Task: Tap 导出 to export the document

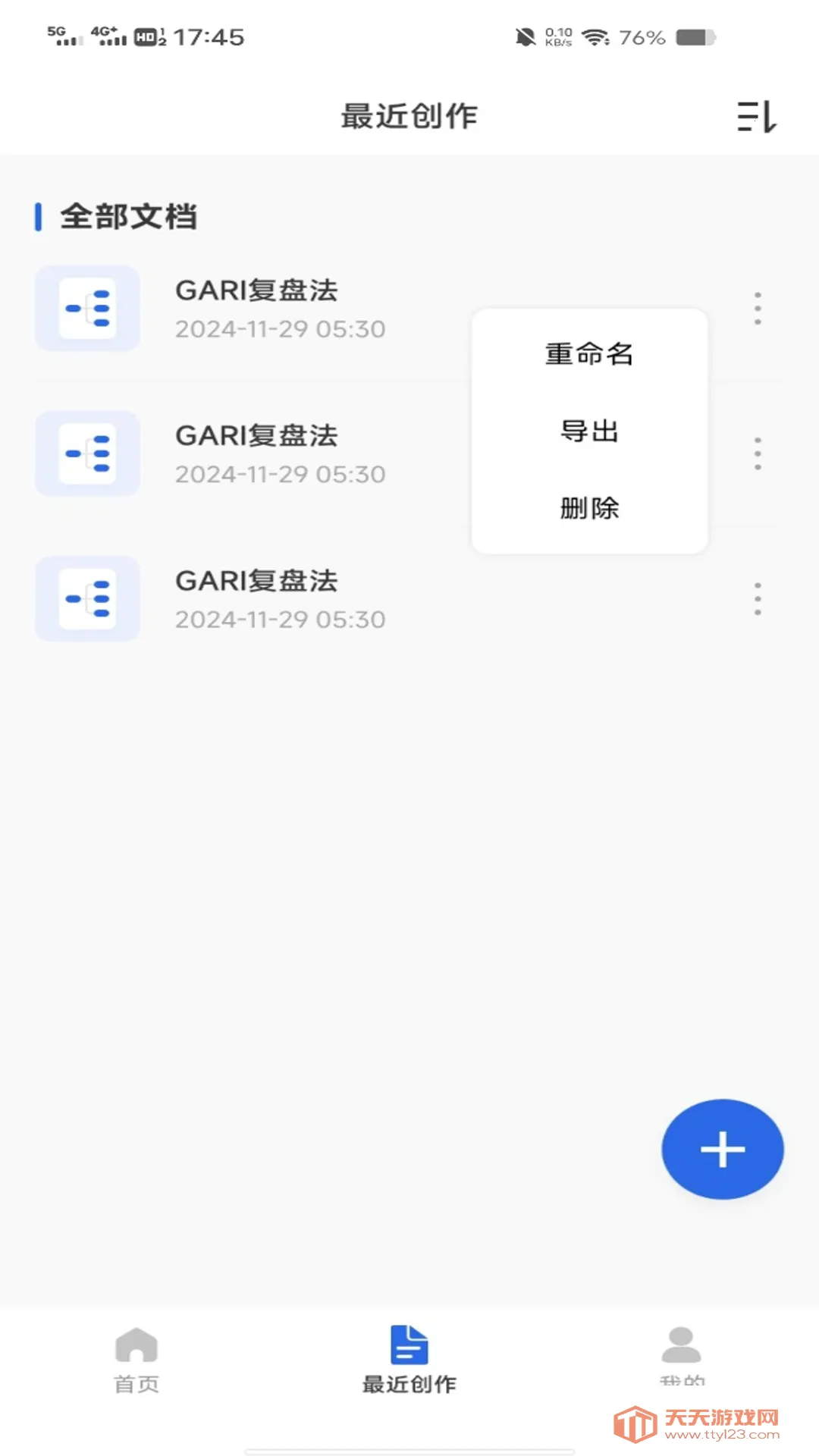Action: (x=588, y=432)
